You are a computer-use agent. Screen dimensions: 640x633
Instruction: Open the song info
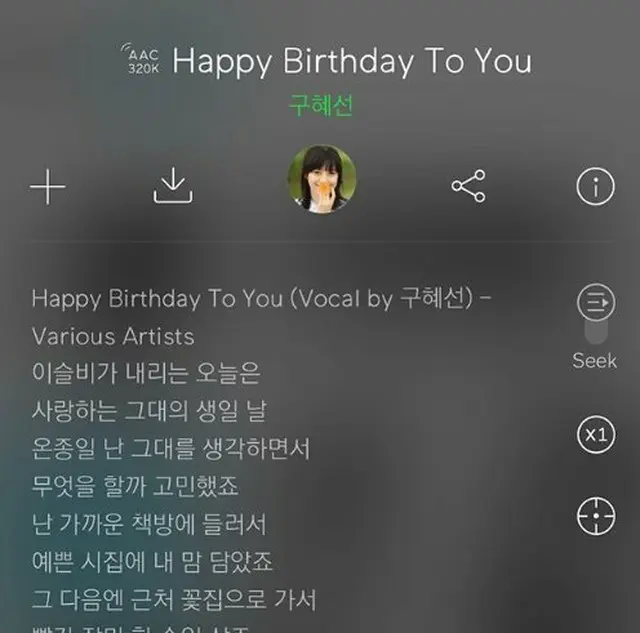pyautogui.click(x=596, y=186)
